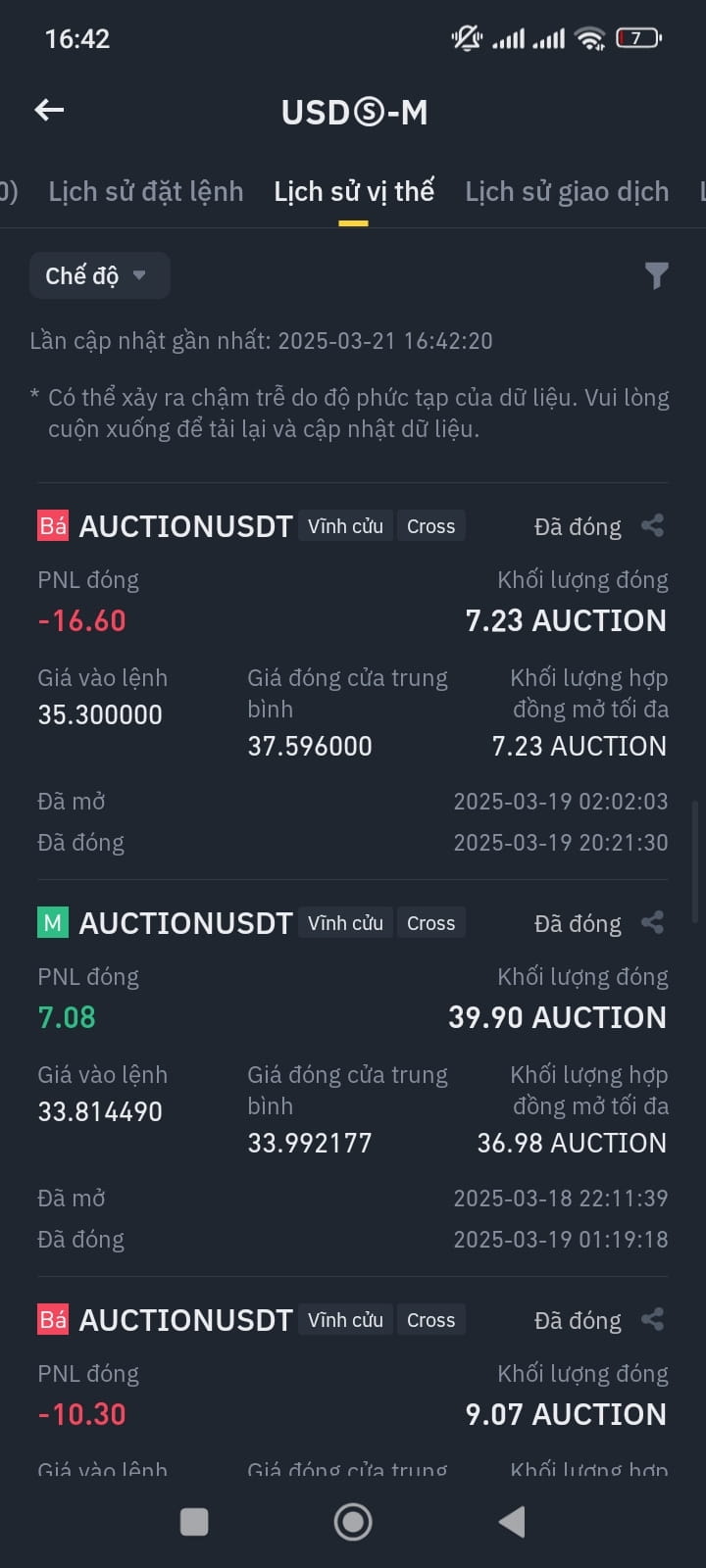Open the Lịch sử giao dịch tab
Image resolution: width=706 pixels, height=1568 pixels.
point(567,191)
